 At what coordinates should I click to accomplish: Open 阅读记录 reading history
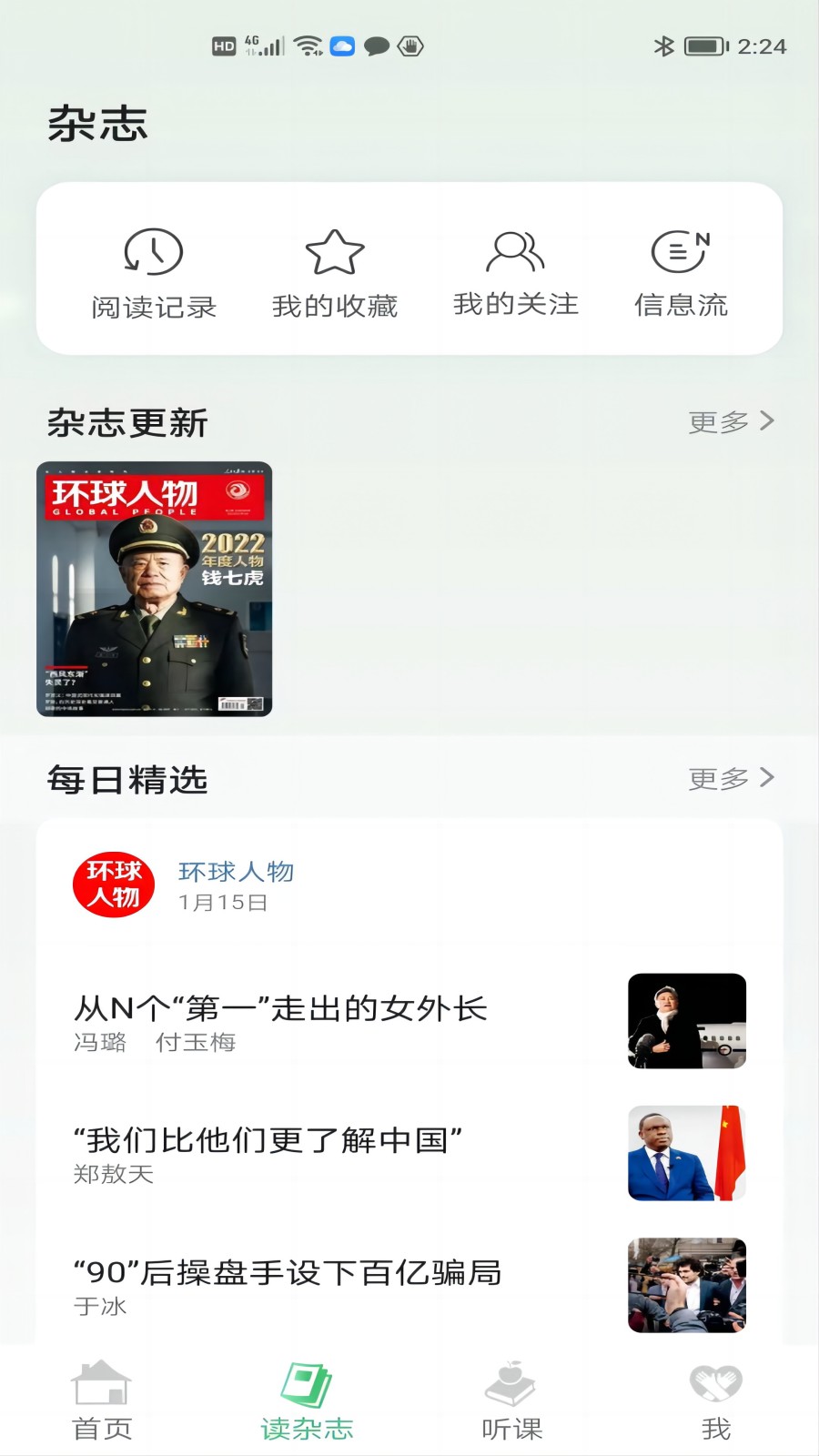click(x=154, y=273)
